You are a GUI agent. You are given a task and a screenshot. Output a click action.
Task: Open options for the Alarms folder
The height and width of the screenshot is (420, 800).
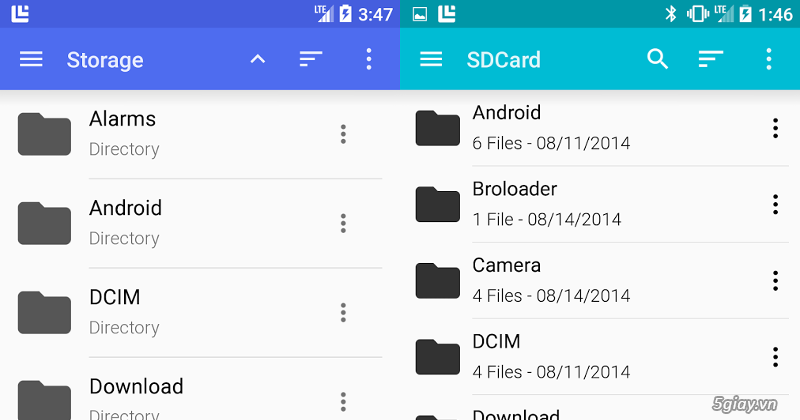(343, 134)
